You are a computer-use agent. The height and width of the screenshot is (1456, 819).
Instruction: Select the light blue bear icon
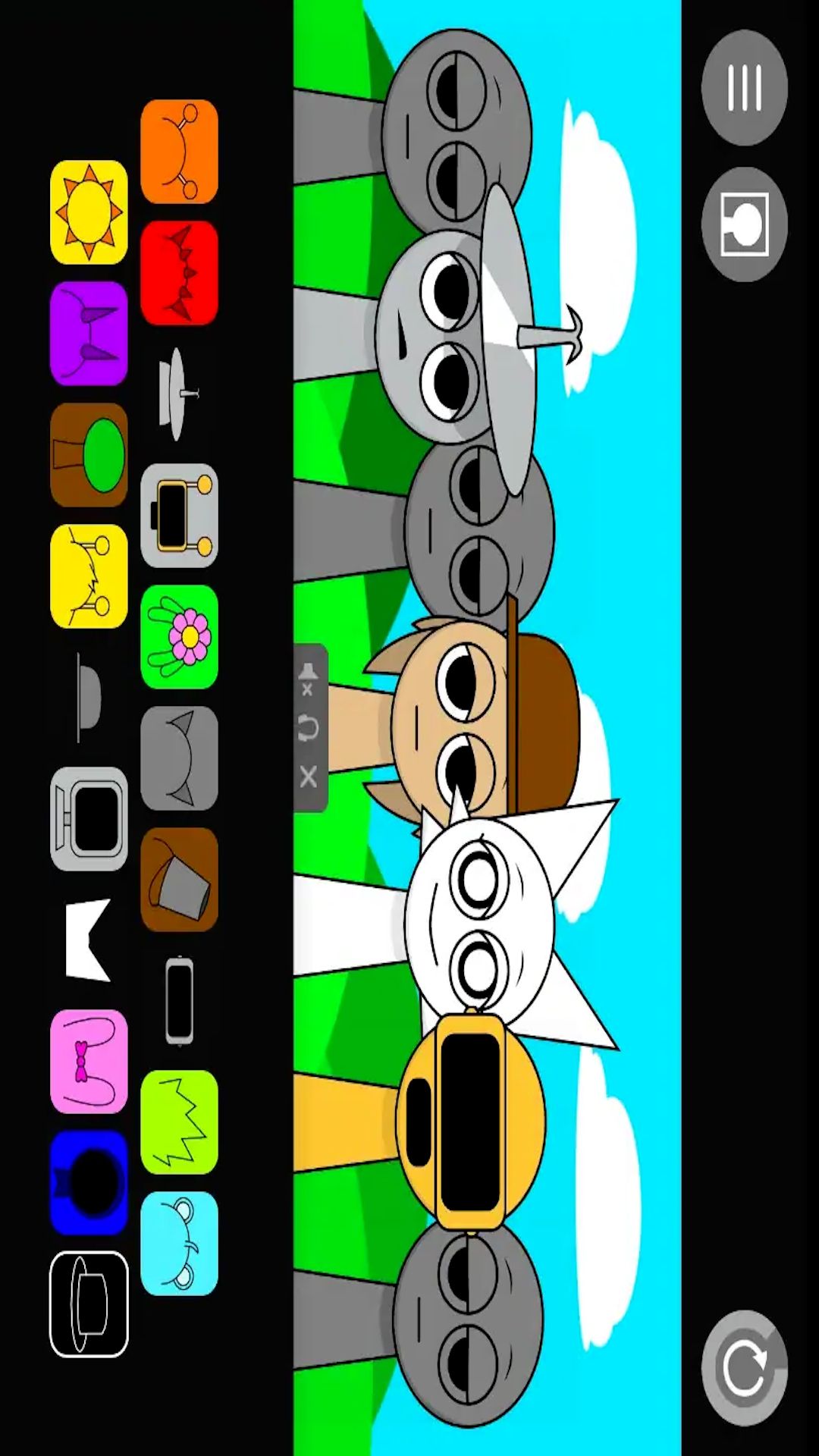pyautogui.click(x=179, y=1244)
